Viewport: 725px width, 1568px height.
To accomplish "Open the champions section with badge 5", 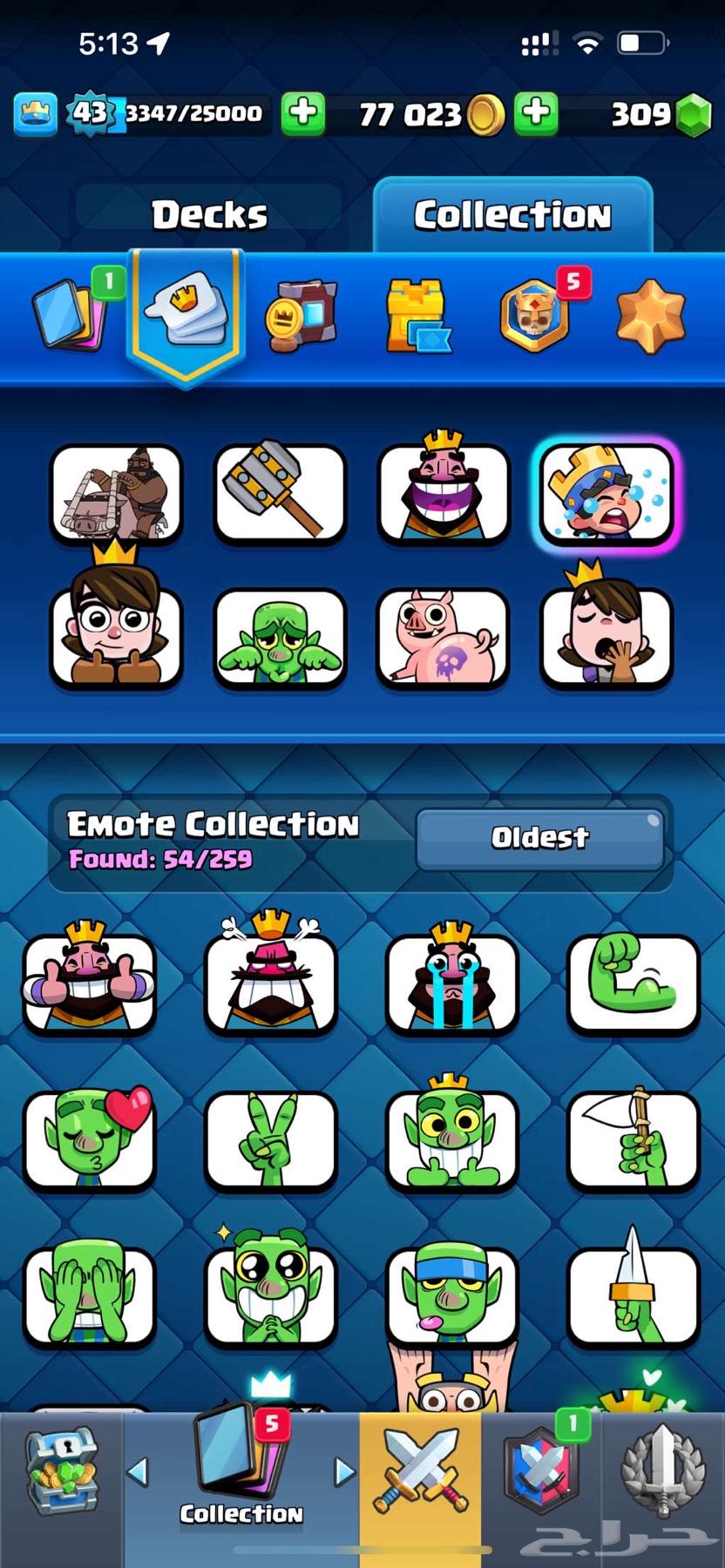I will [533, 315].
